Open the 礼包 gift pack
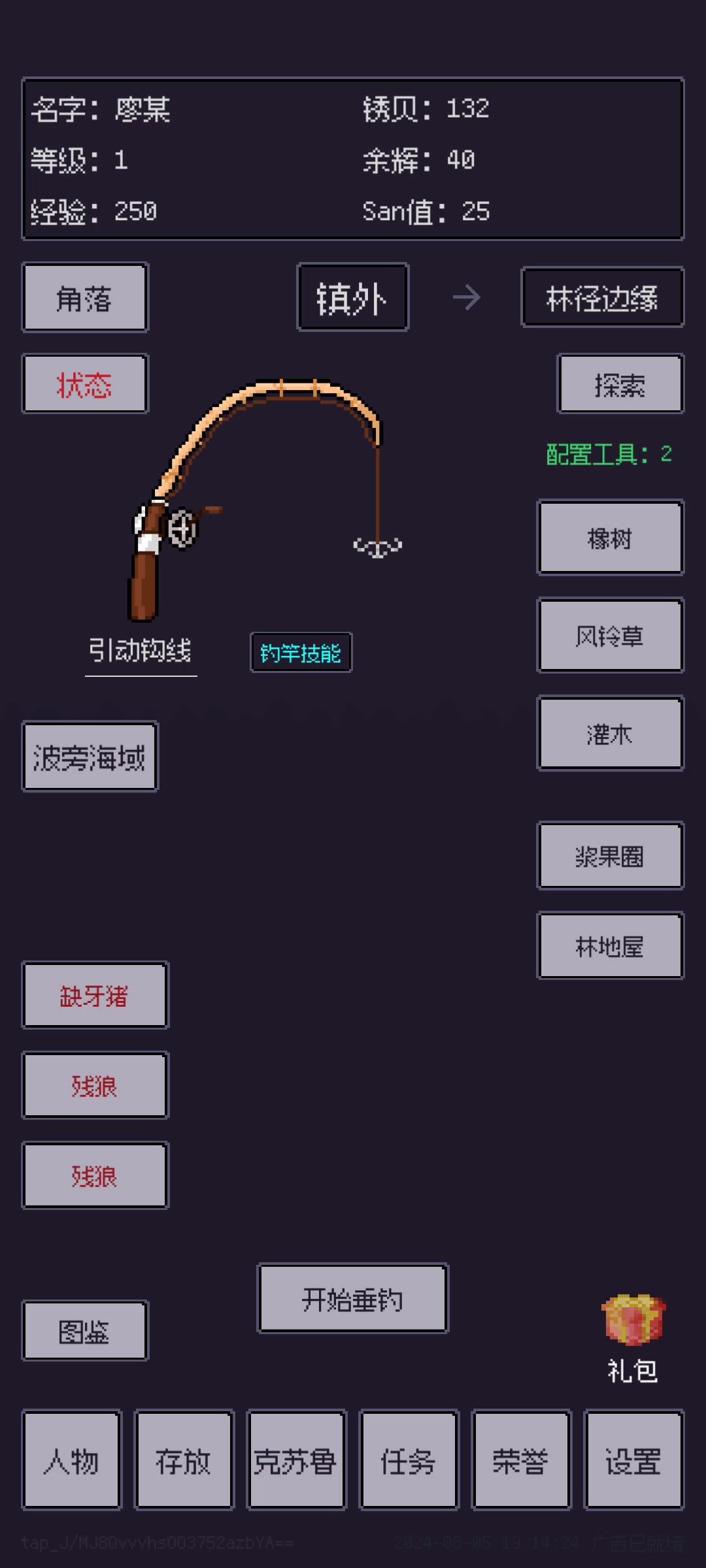Image resolution: width=706 pixels, height=1568 pixels. tap(632, 1336)
